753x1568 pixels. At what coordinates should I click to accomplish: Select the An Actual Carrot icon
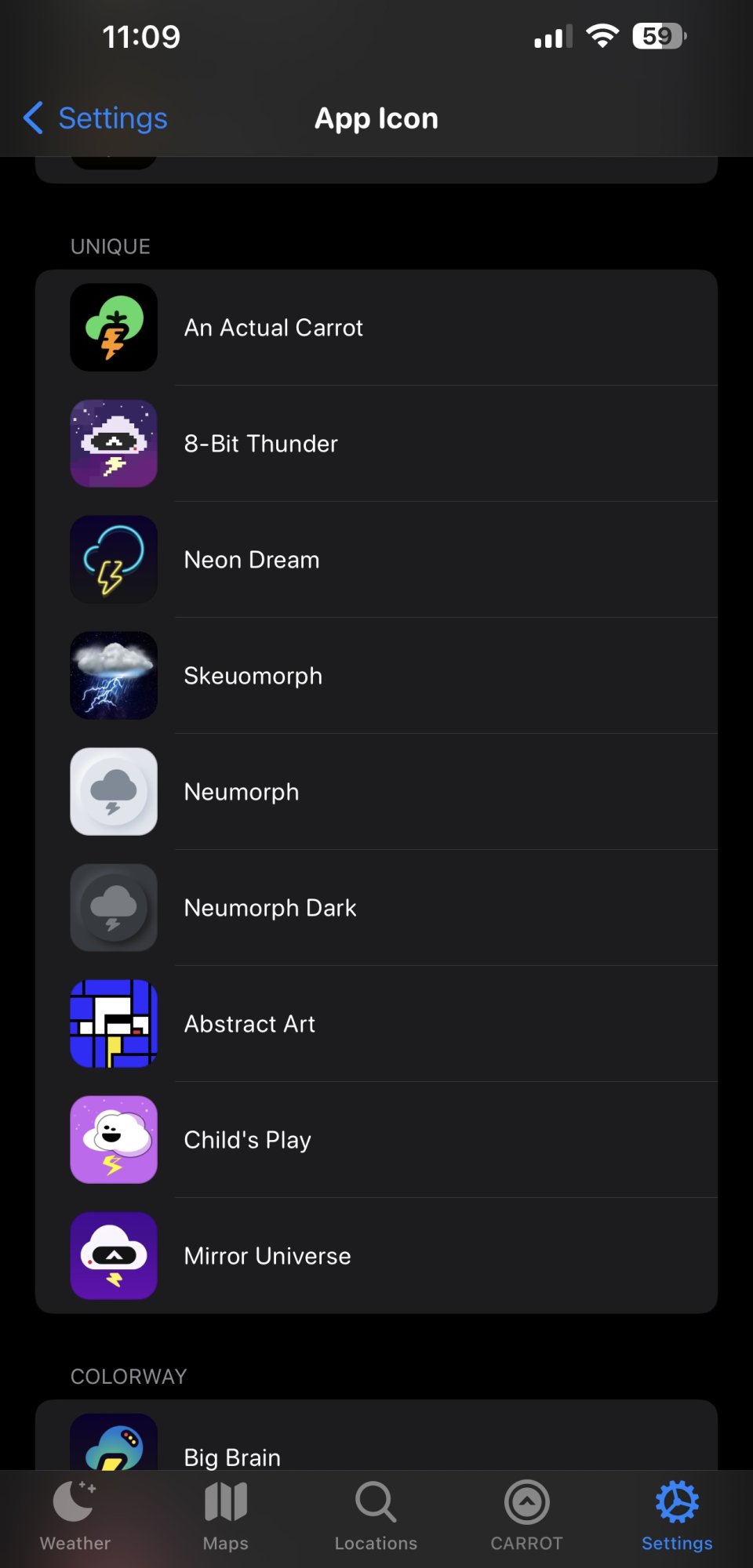(x=376, y=328)
